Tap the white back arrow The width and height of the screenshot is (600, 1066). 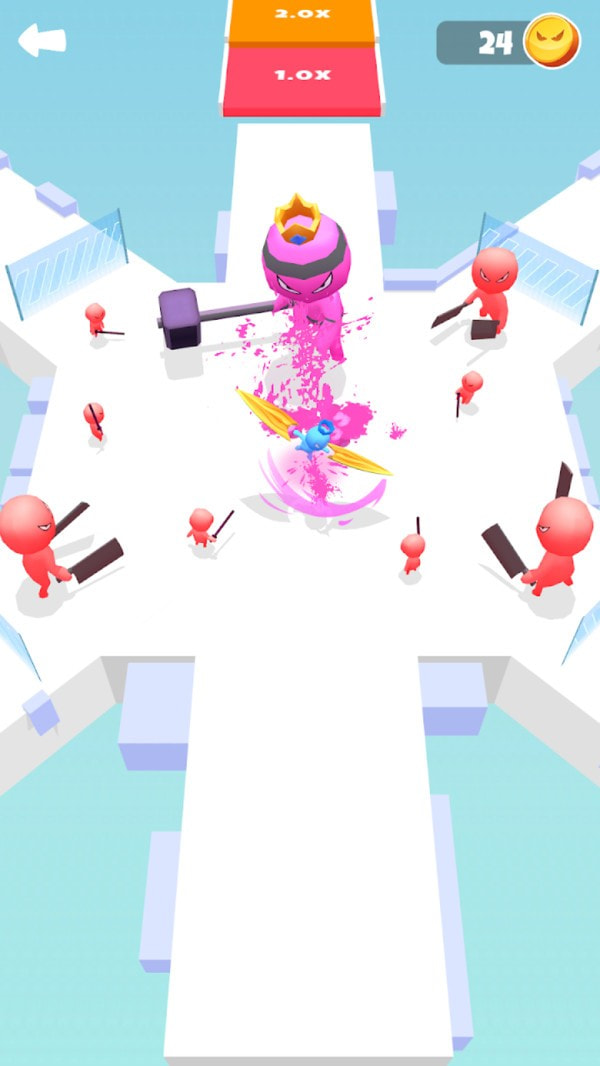tap(41, 41)
